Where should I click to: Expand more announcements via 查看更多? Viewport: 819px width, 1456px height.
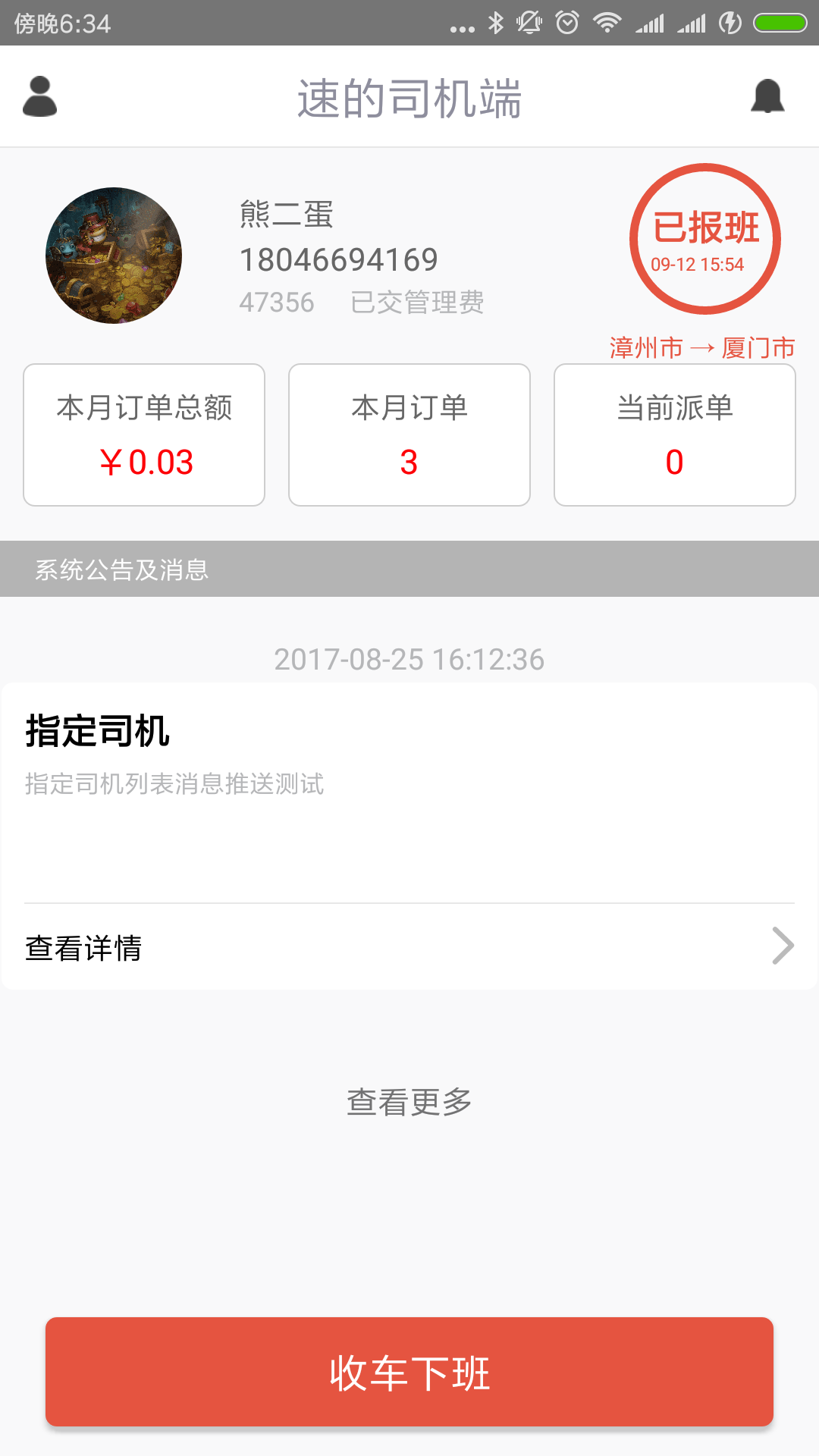pos(409,1103)
